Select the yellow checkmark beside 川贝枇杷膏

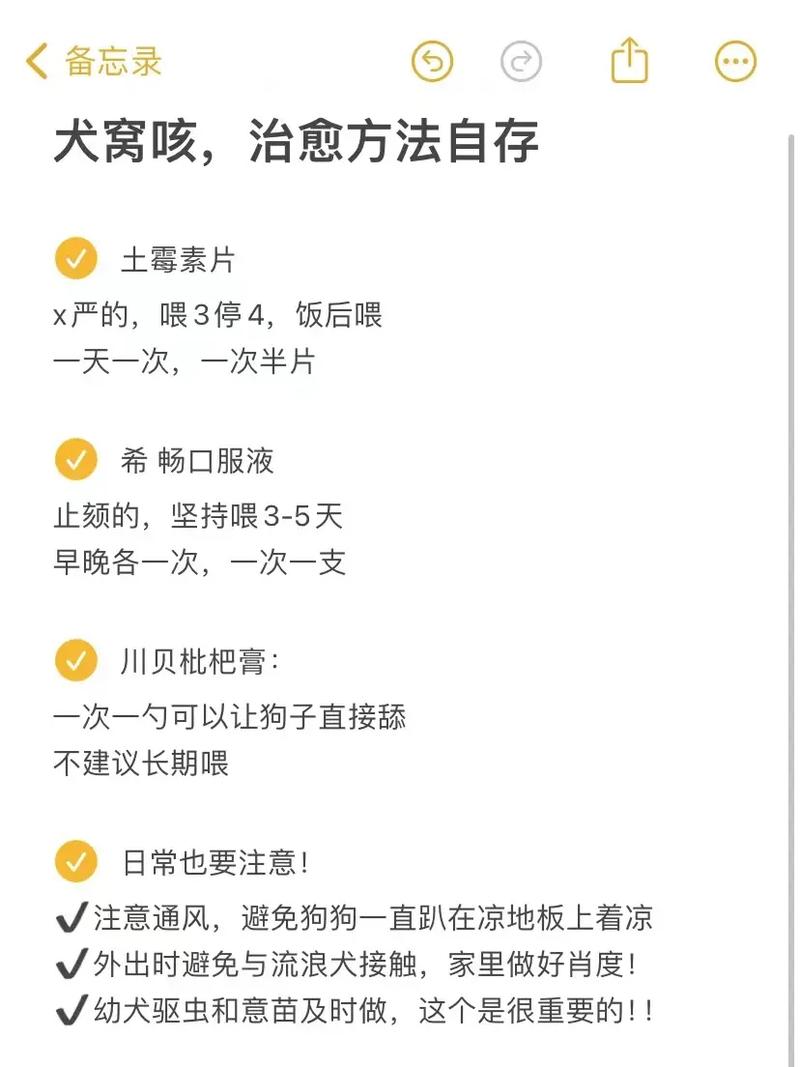[74, 659]
